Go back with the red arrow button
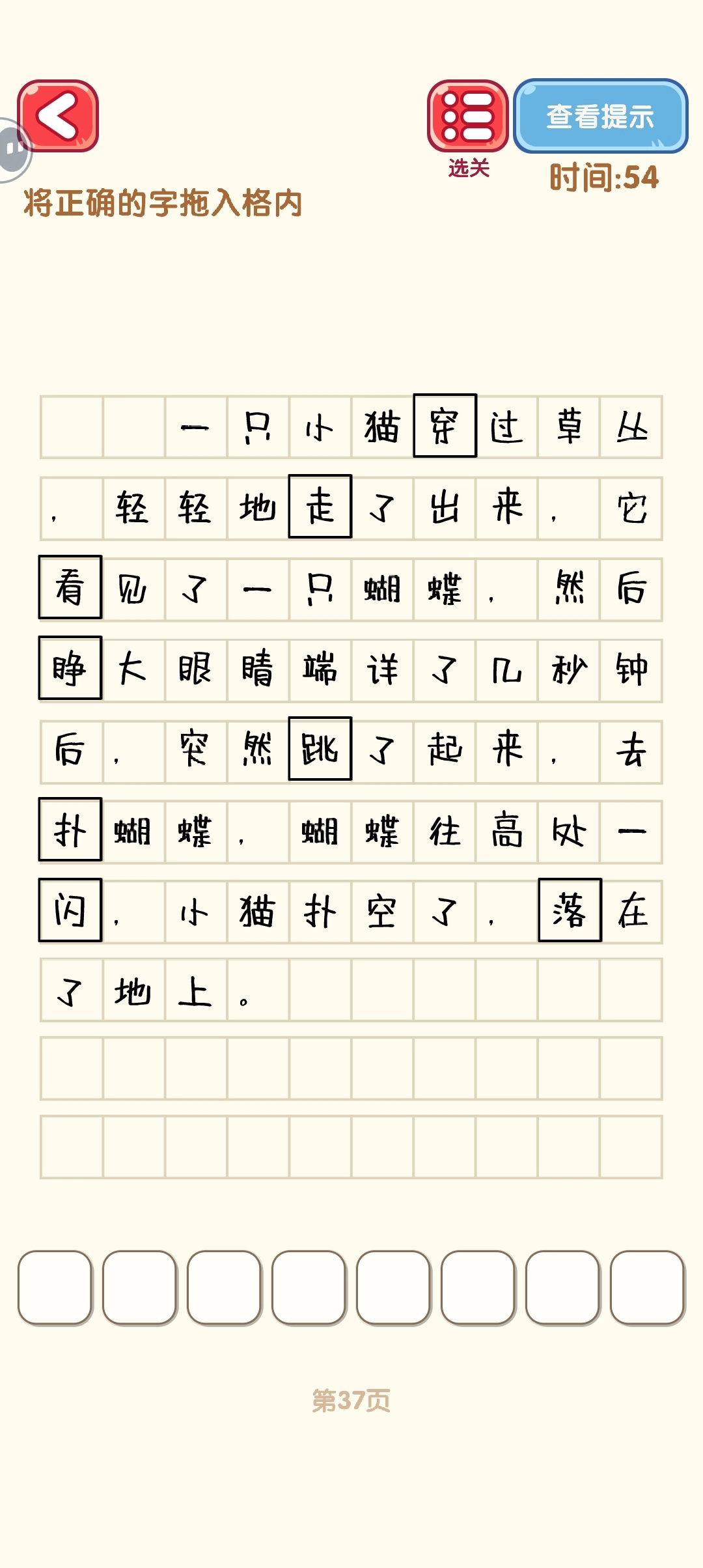Screen dimensions: 703x1568 [x=58, y=116]
